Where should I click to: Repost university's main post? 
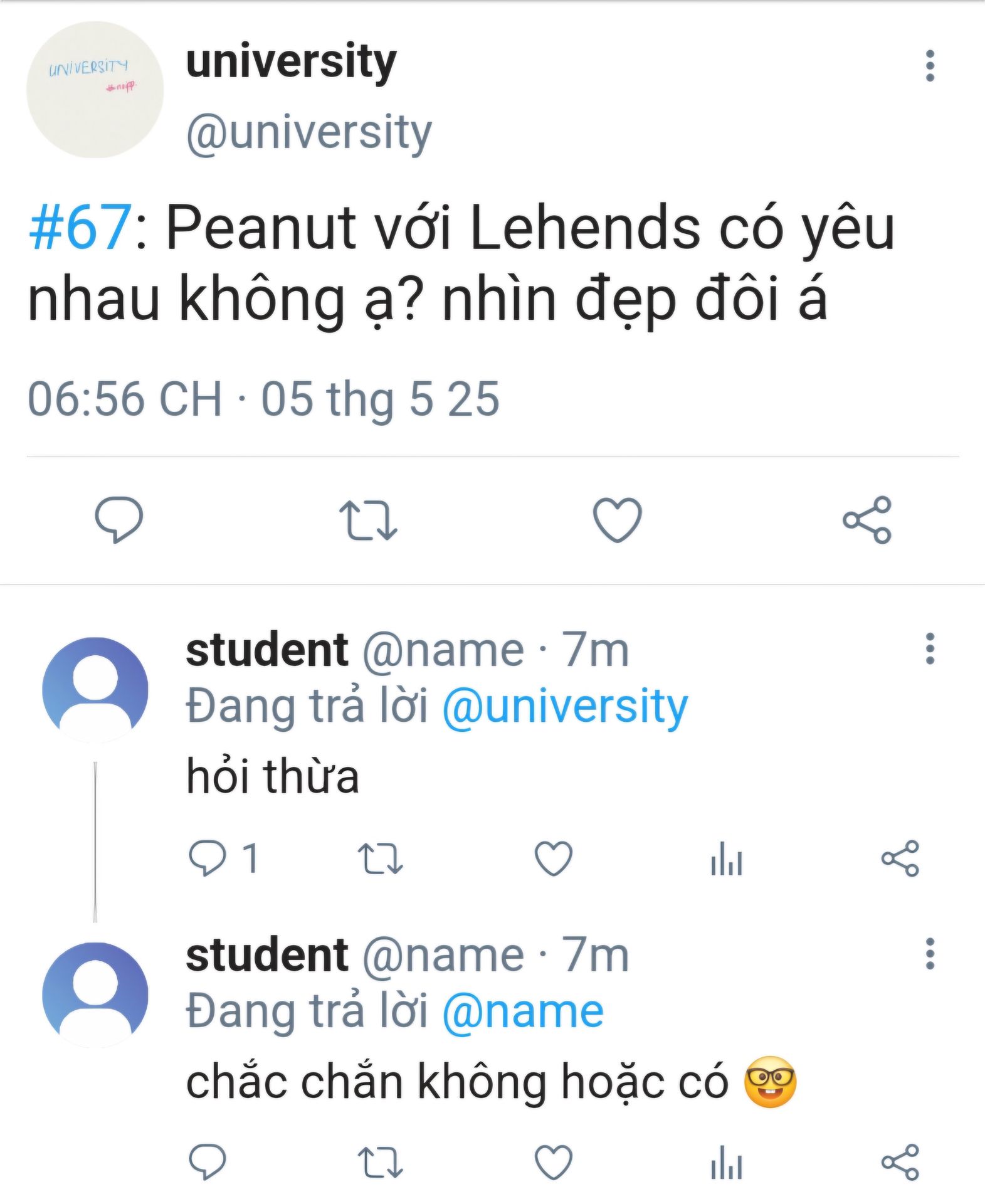(x=368, y=520)
